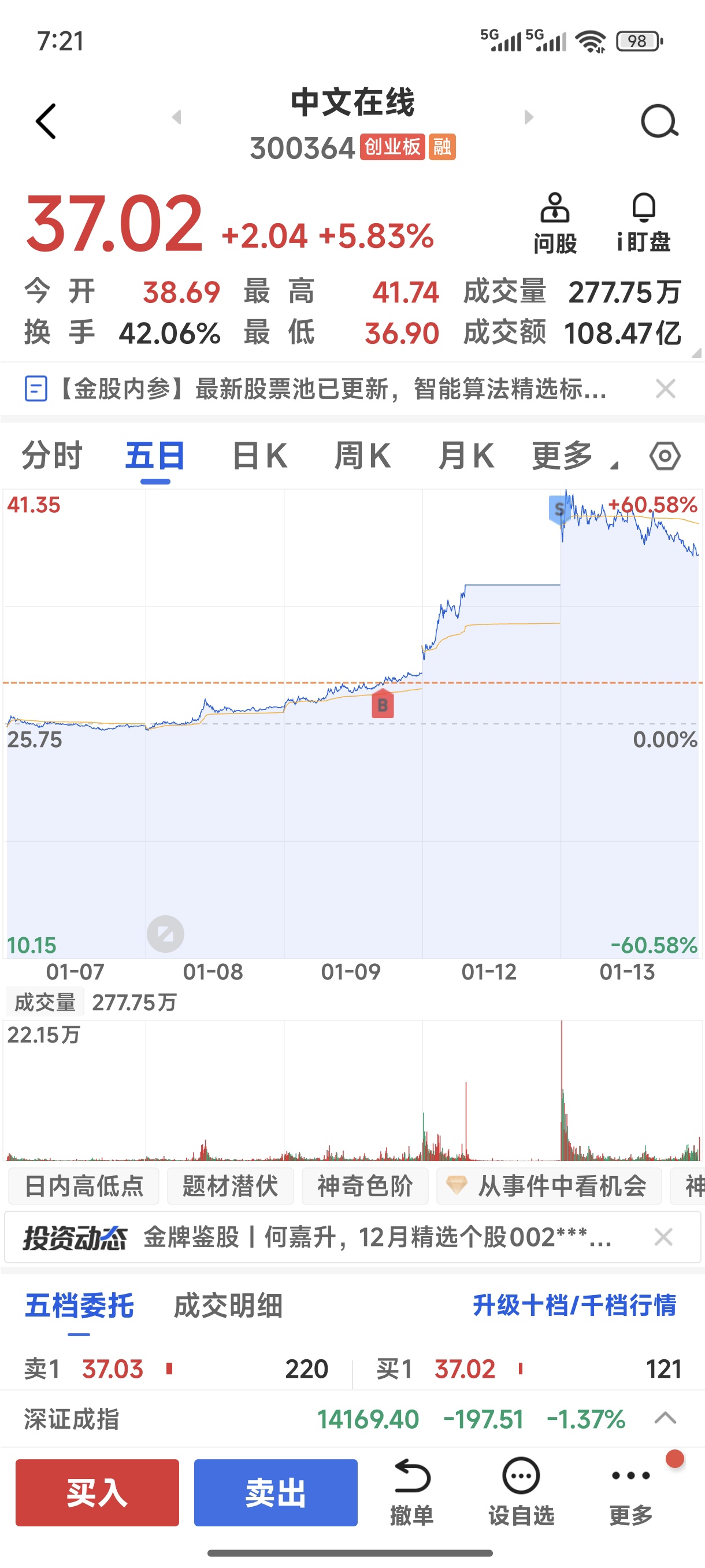Select the 题材潜伏 chip
The width and height of the screenshot is (705, 1568).
230,1186
